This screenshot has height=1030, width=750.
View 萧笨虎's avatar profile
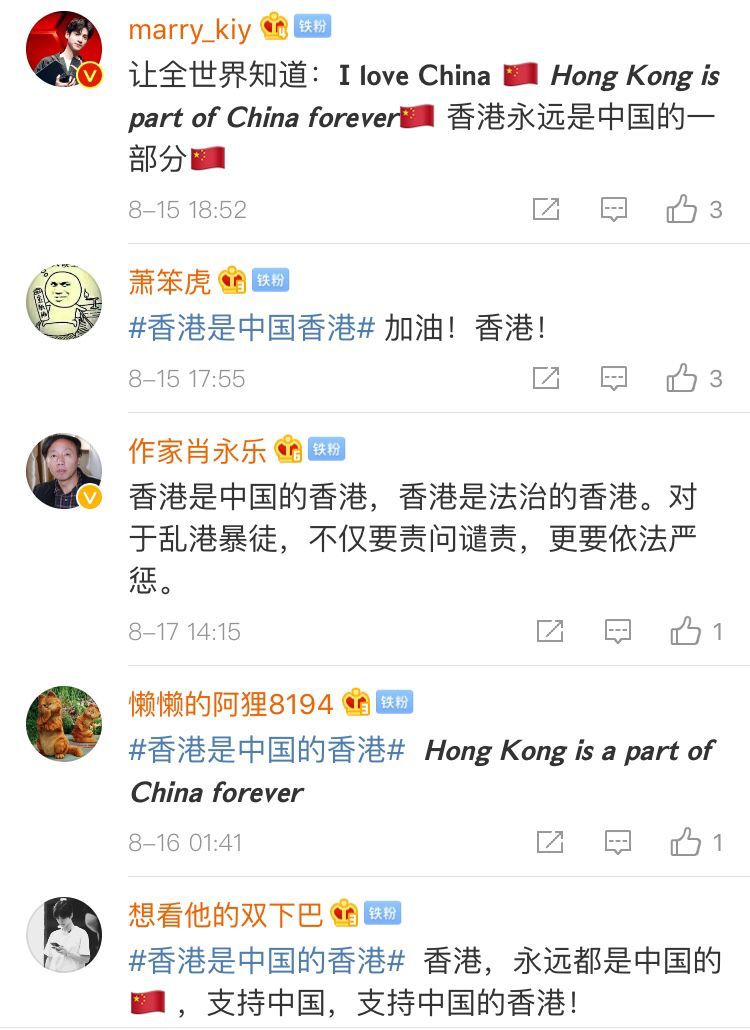63,301
